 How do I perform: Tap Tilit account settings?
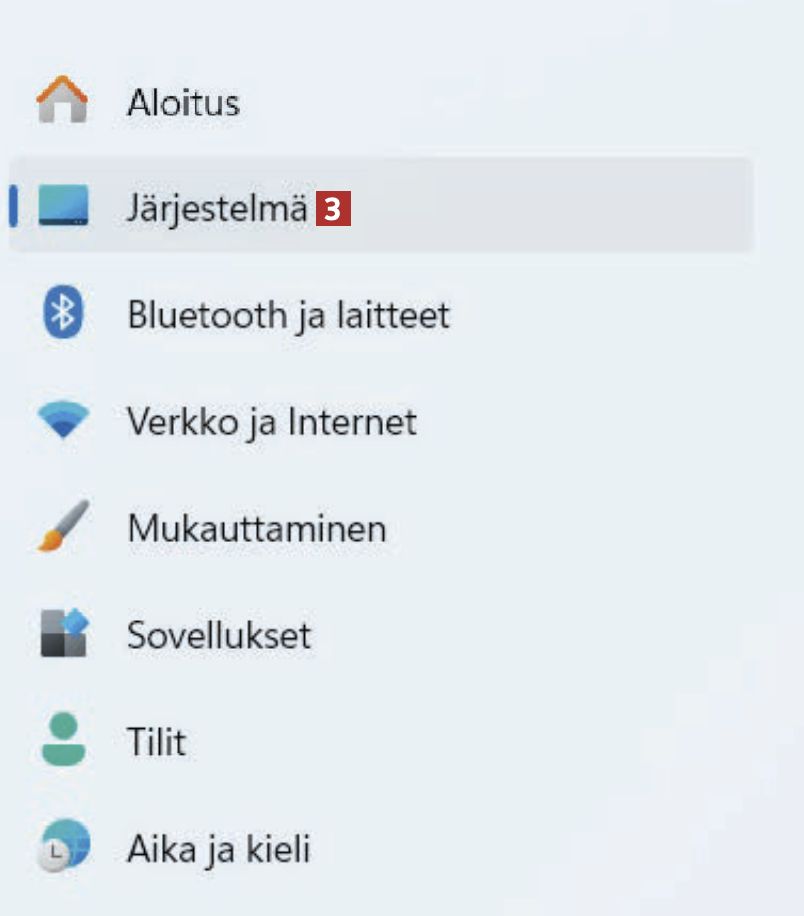coord(156,742)
